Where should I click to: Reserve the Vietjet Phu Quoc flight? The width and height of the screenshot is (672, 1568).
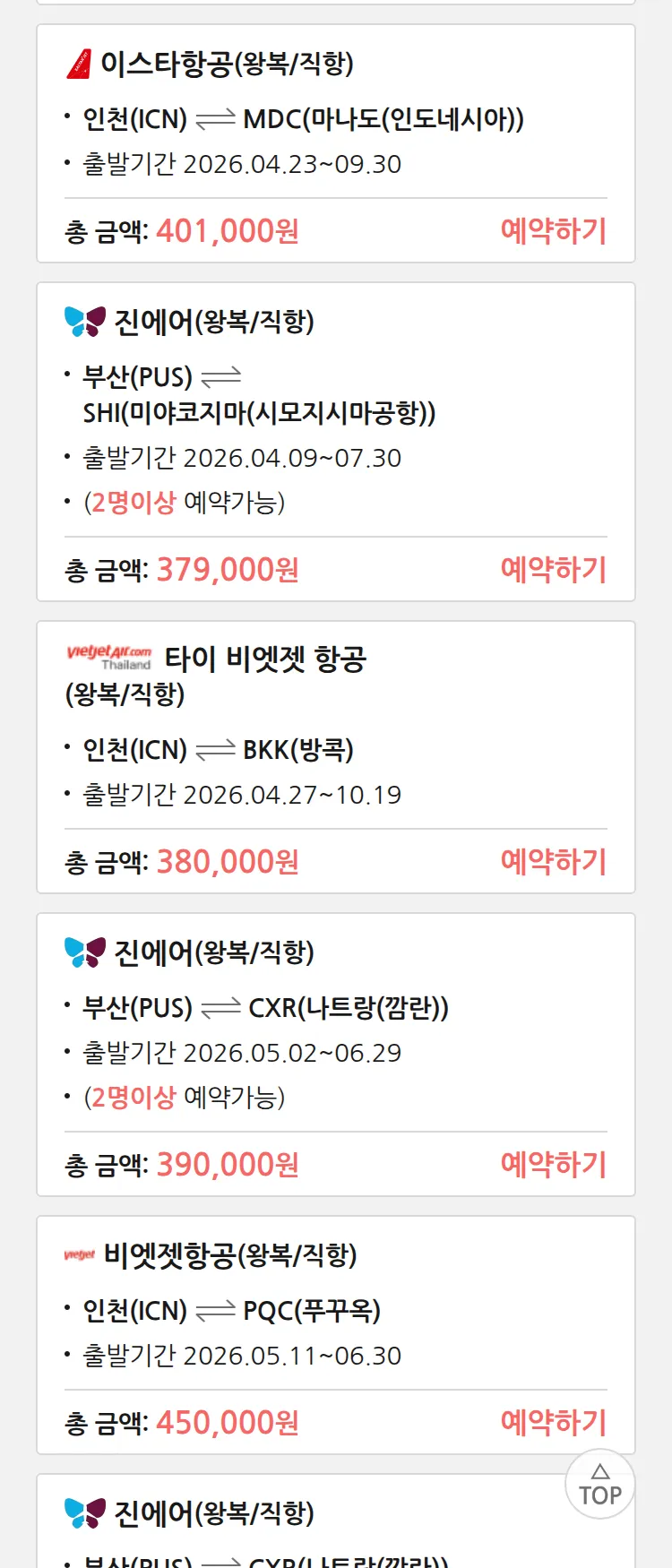click(553, 1423)
